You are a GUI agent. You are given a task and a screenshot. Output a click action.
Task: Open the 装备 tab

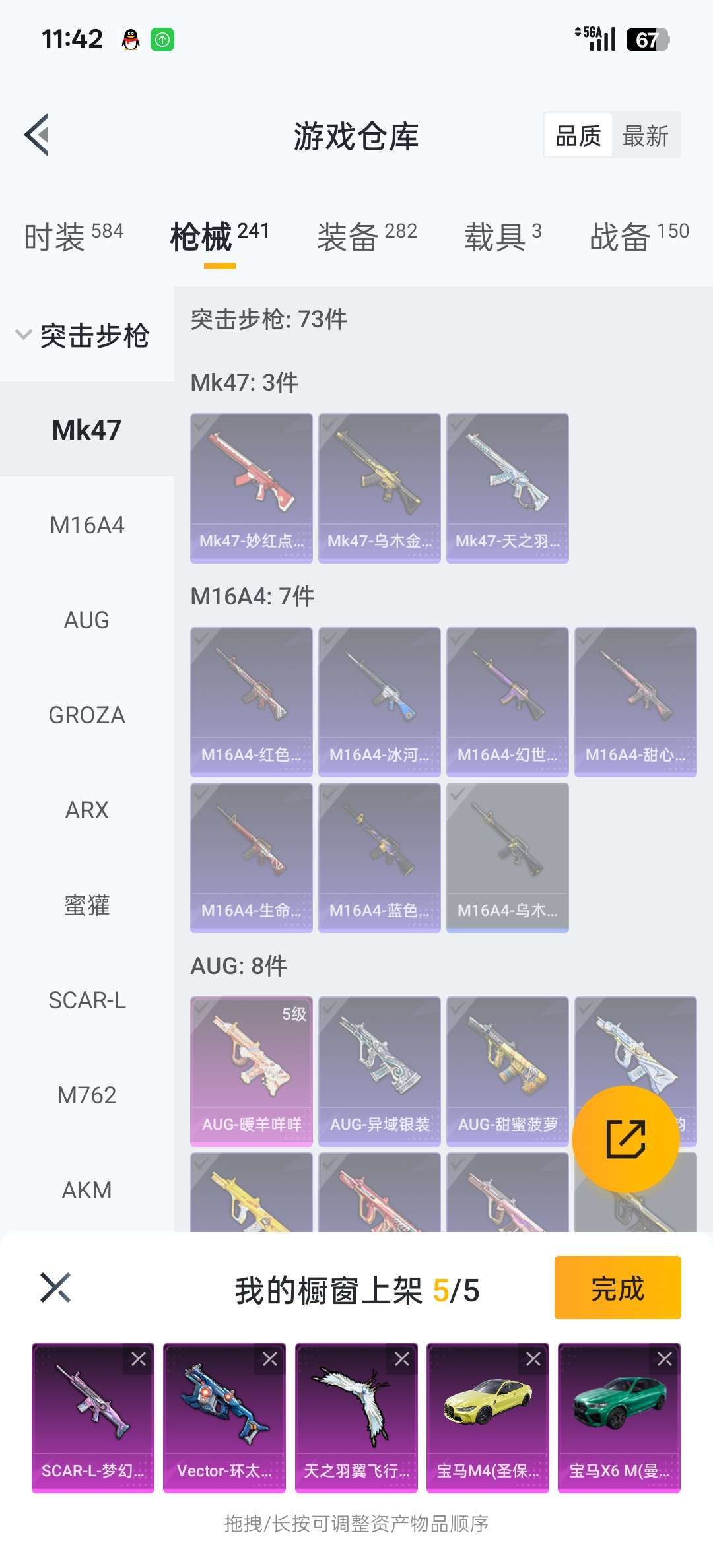pos(366,236)
